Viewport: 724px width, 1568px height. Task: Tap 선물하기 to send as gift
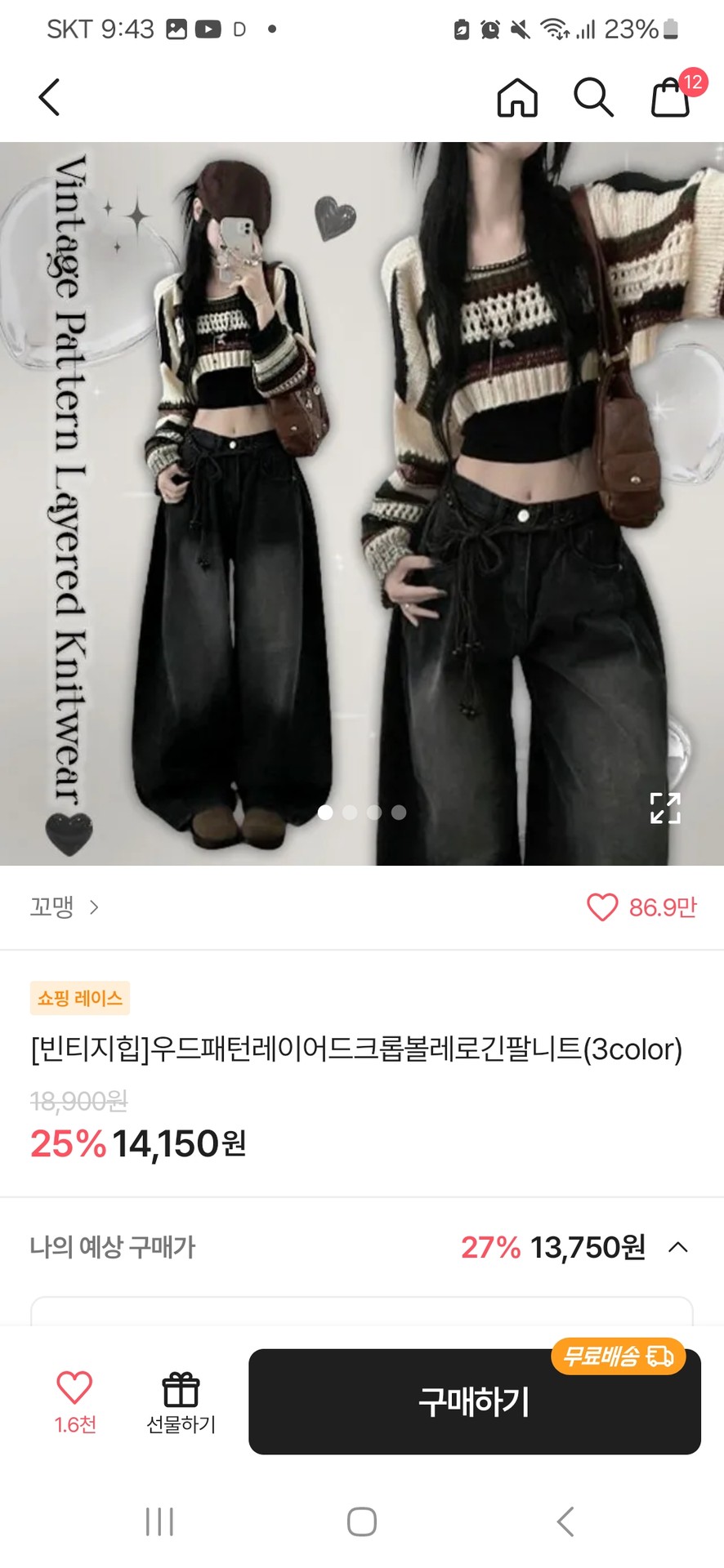point(181,1401)
